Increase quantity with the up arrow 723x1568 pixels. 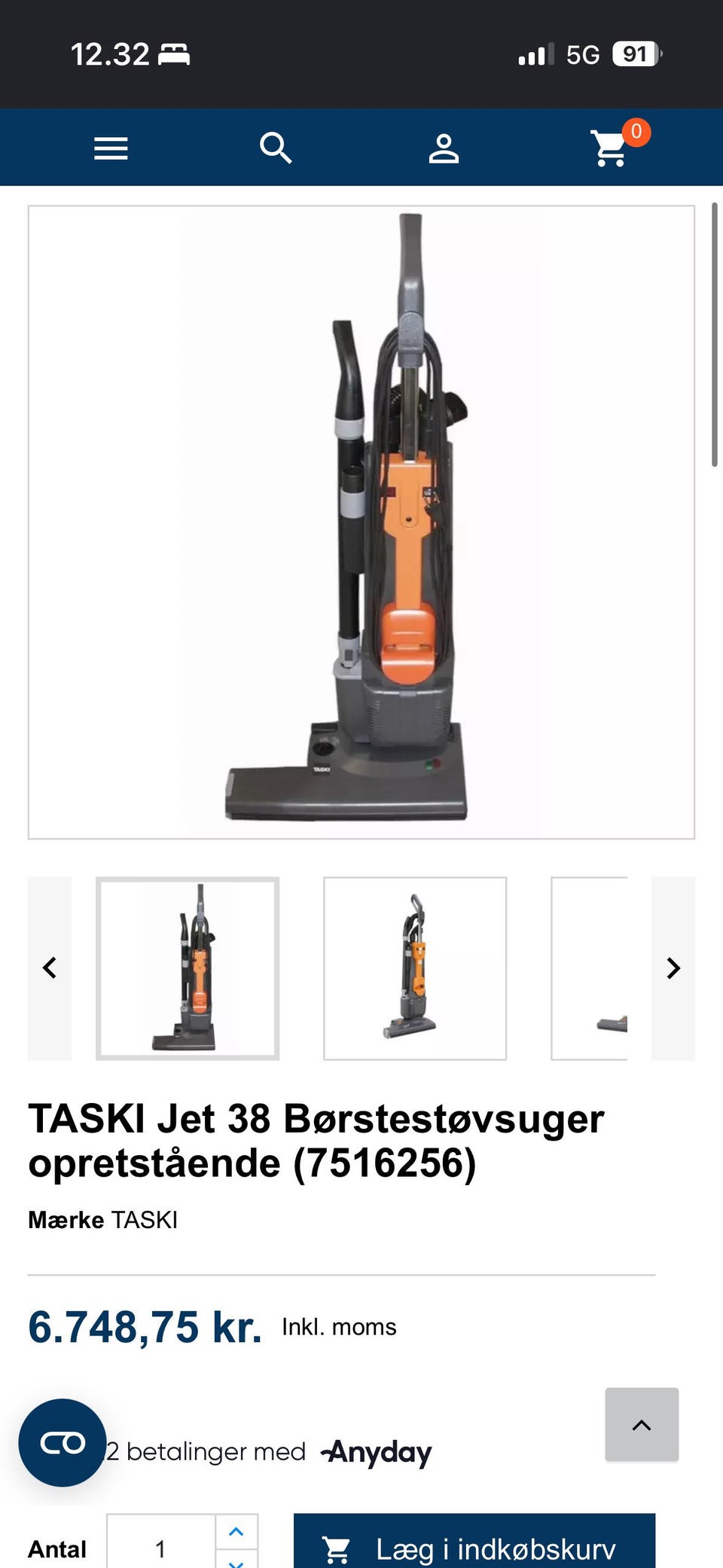[x=236, y=1531]
